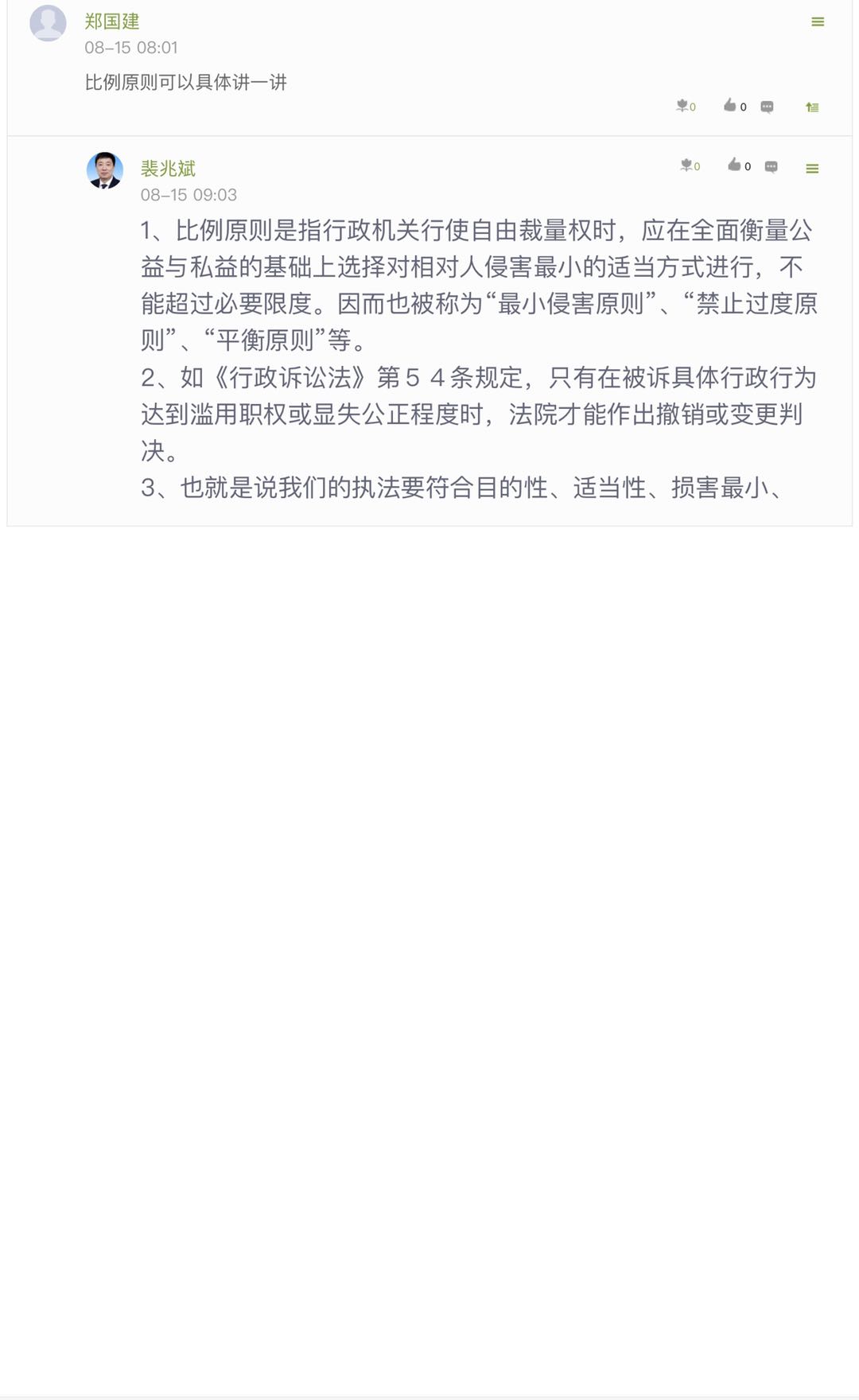Viewport: 859px width, 1400px height.
Task: Collapse replies under 郑国建's comment
Action: (x=812, y=107)
